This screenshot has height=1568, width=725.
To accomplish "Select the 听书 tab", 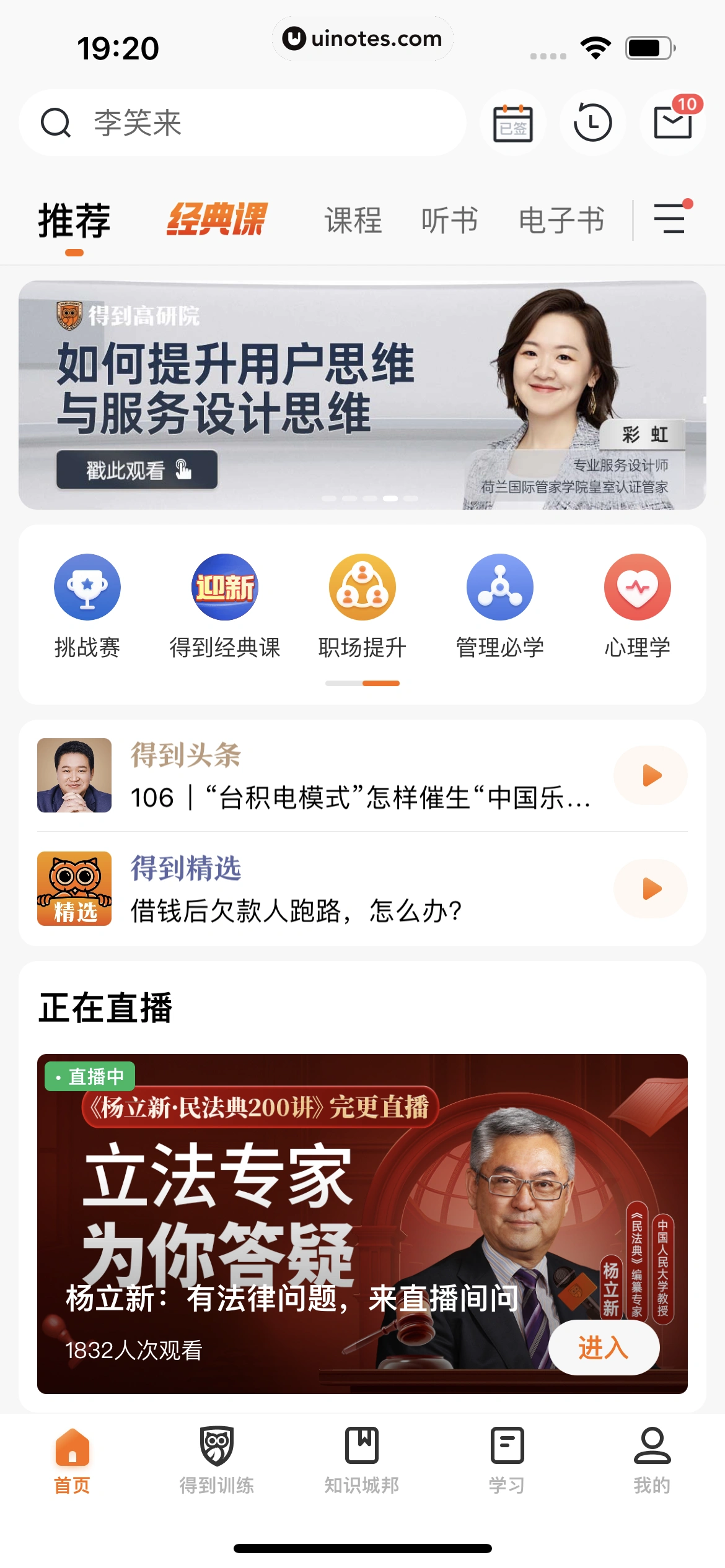I will point(450,220).
